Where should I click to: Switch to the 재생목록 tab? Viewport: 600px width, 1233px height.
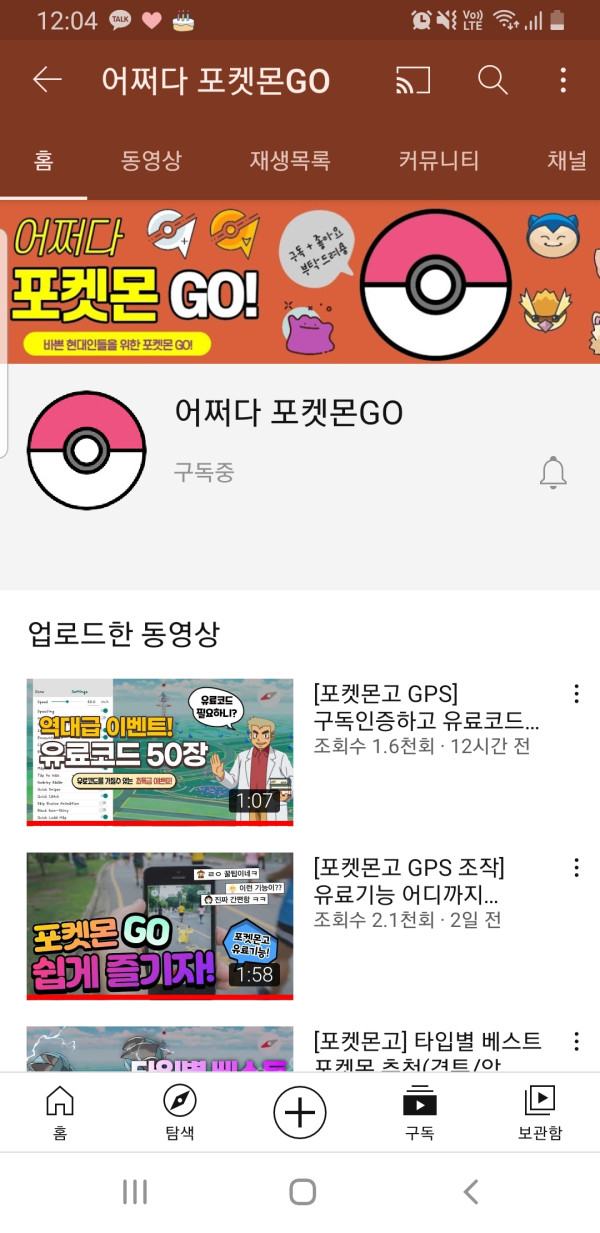tap(290, 160)
